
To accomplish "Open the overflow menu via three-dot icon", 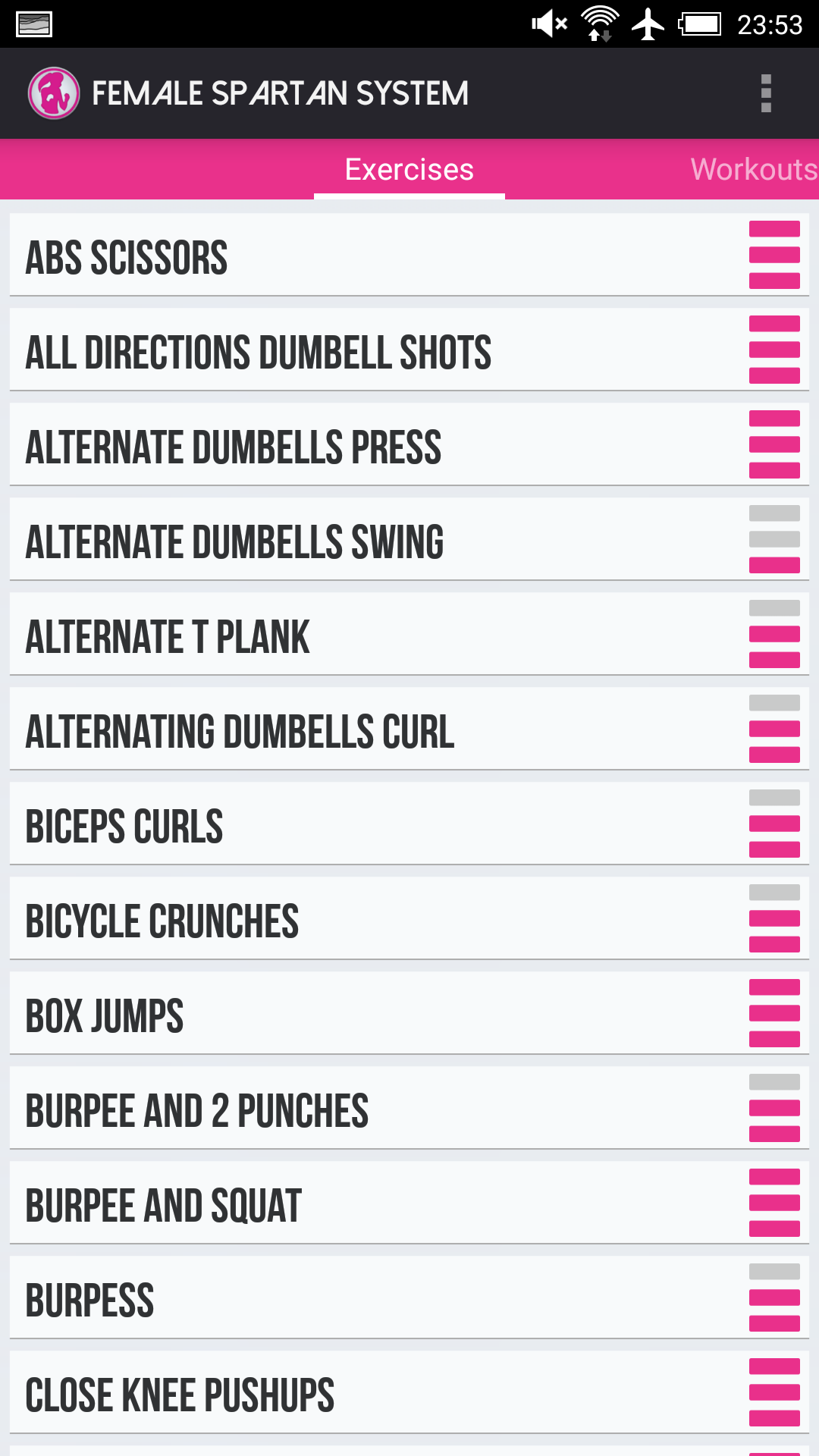I will click(767, 93).
